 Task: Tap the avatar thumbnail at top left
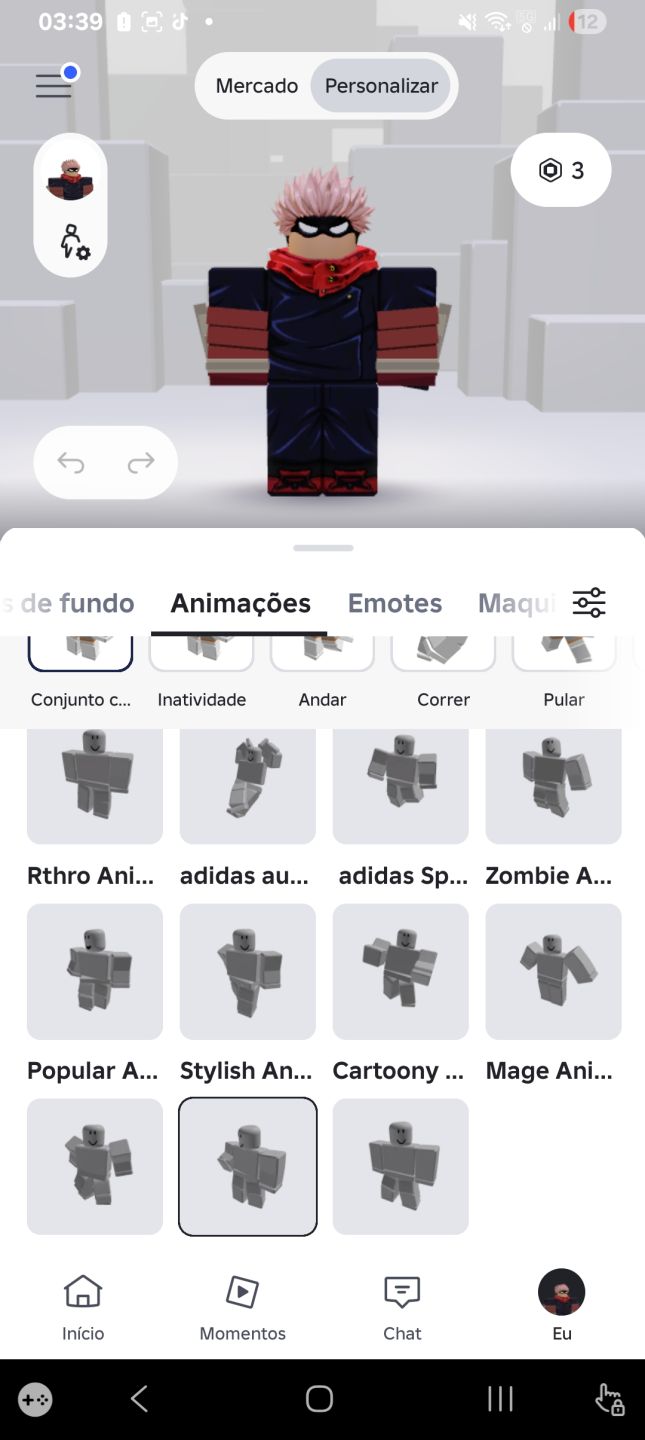pos(70,180)
